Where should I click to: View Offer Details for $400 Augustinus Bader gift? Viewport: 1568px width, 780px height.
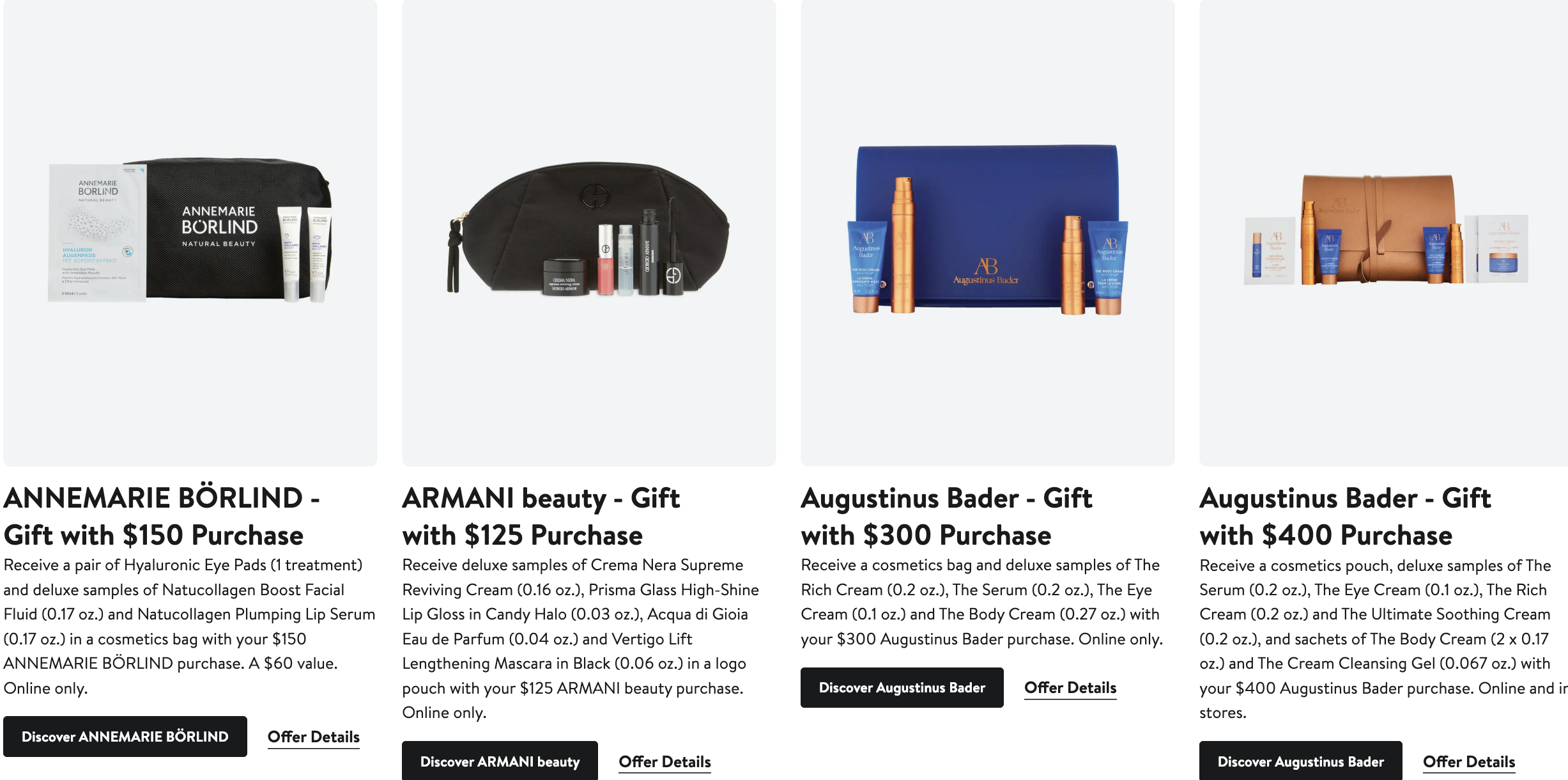tap(1469, 761)
